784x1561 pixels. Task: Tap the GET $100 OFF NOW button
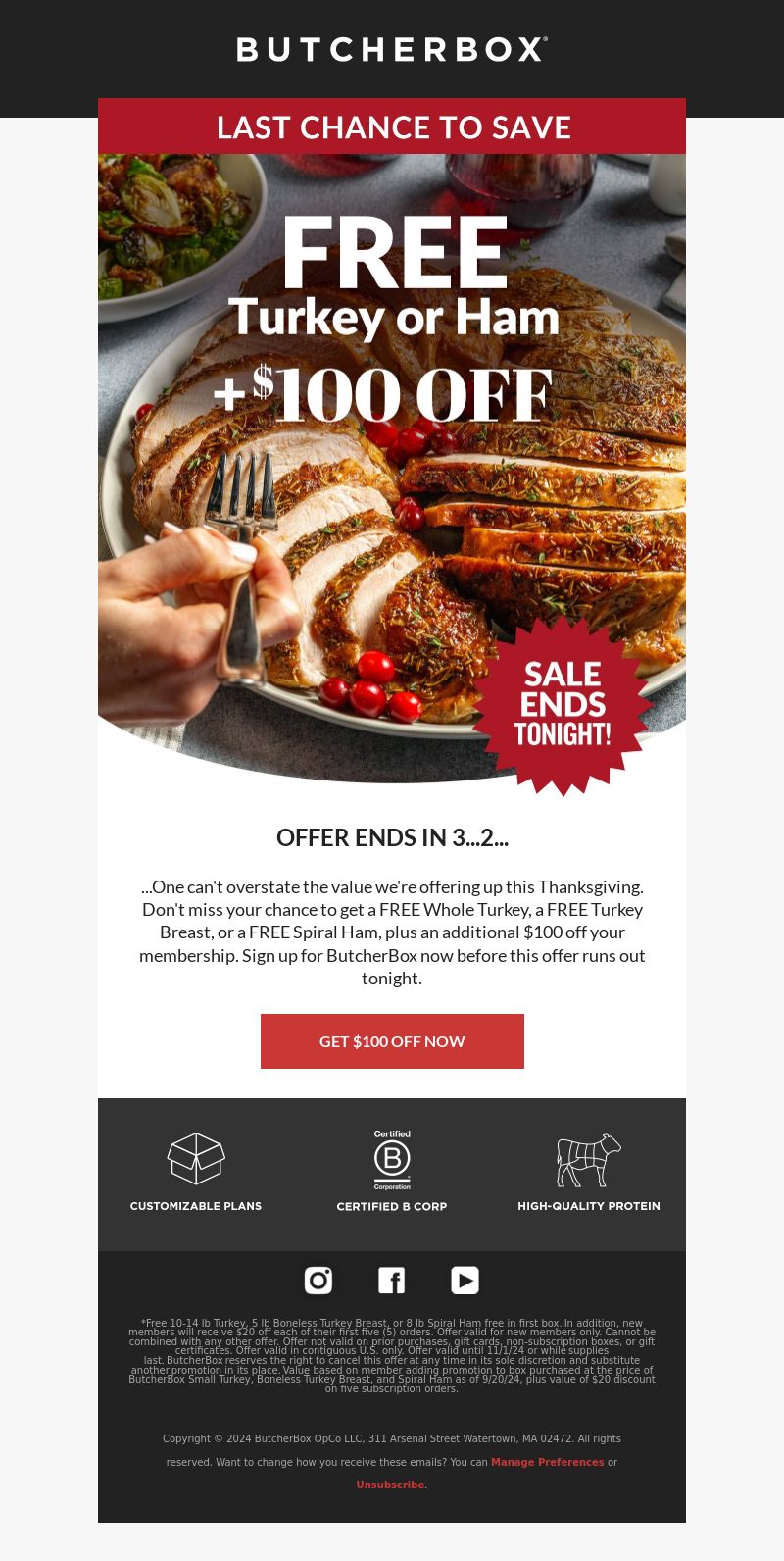(x=392, y=1041)
